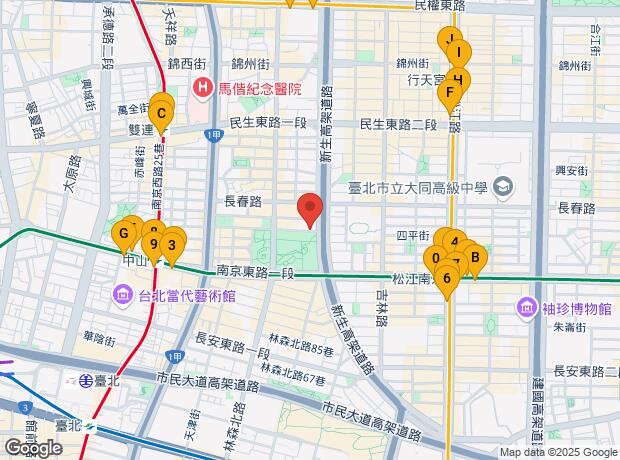Viewport: 620px width, 460px height.
Task: Tap the orange marker labeled I
Action: point(457,50)
